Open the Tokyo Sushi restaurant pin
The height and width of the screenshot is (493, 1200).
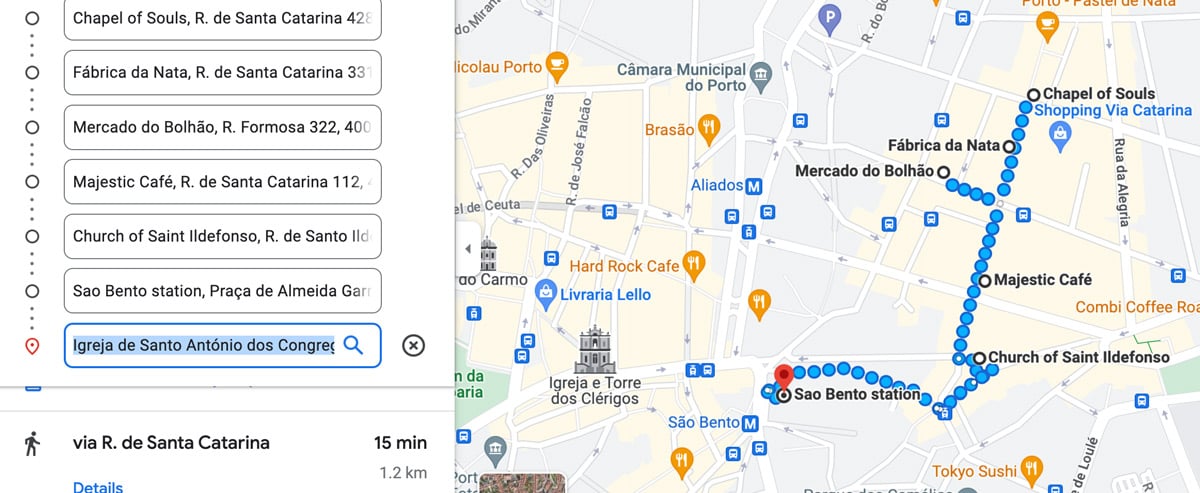(1032, 469)
